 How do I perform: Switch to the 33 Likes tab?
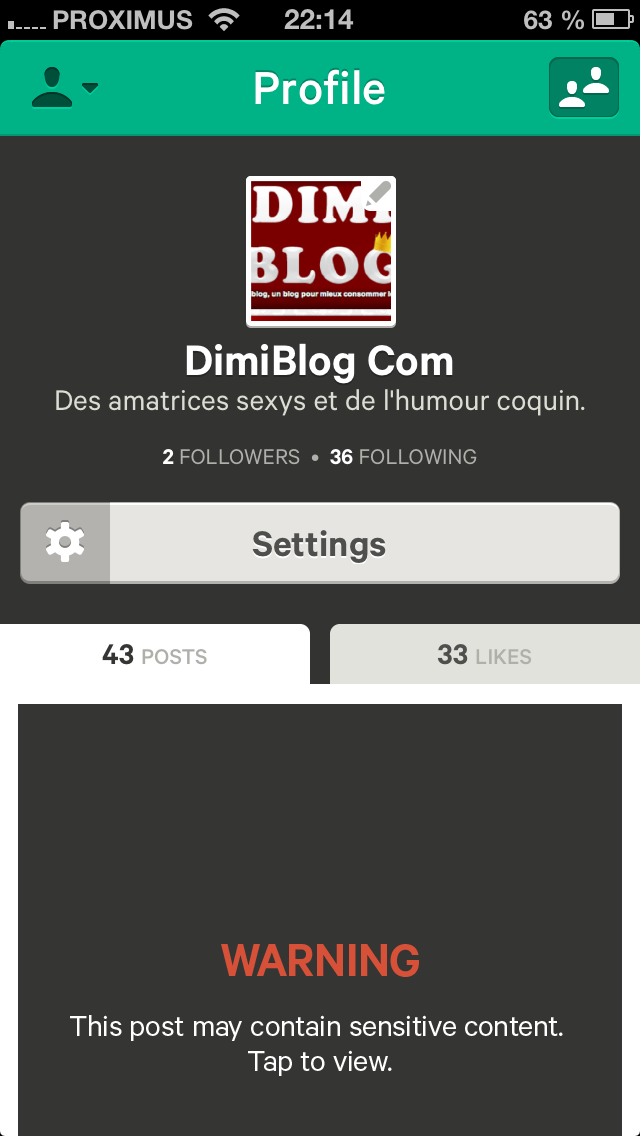tap(485, 655)
